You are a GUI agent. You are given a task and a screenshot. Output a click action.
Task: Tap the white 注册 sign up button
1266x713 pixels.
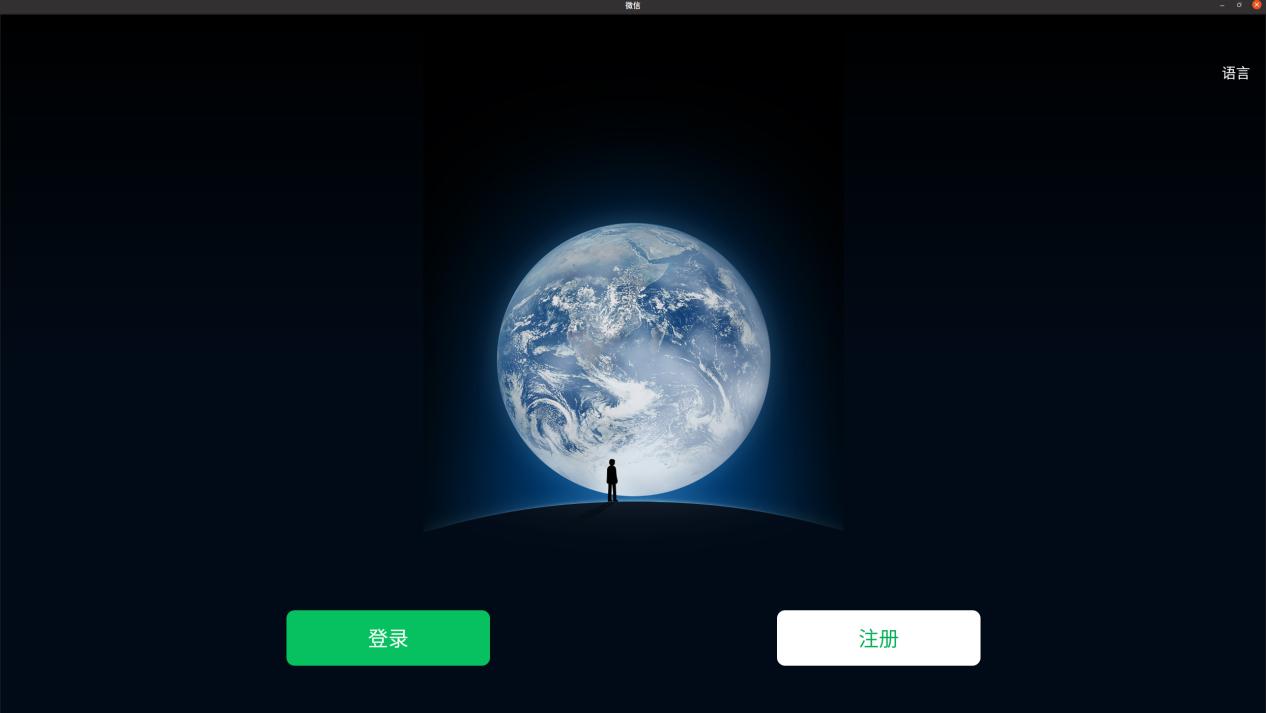tap(878, 638)
